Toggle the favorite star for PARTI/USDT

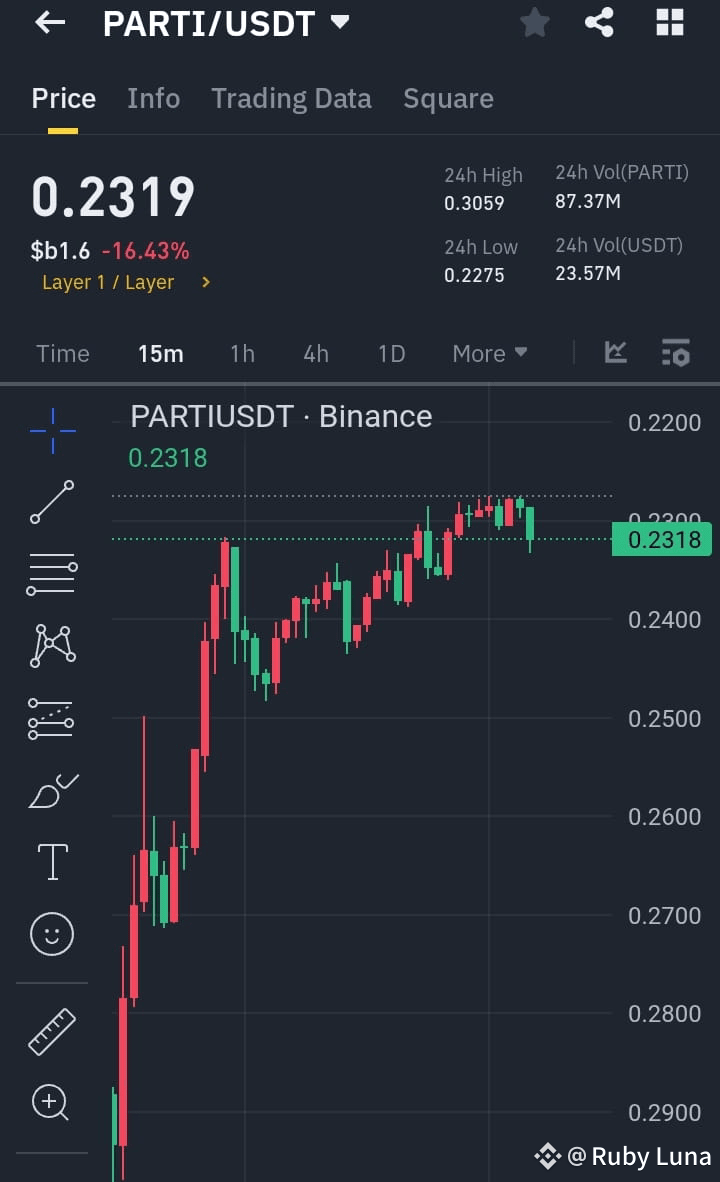pyautogui.click(x=534, y=22)
